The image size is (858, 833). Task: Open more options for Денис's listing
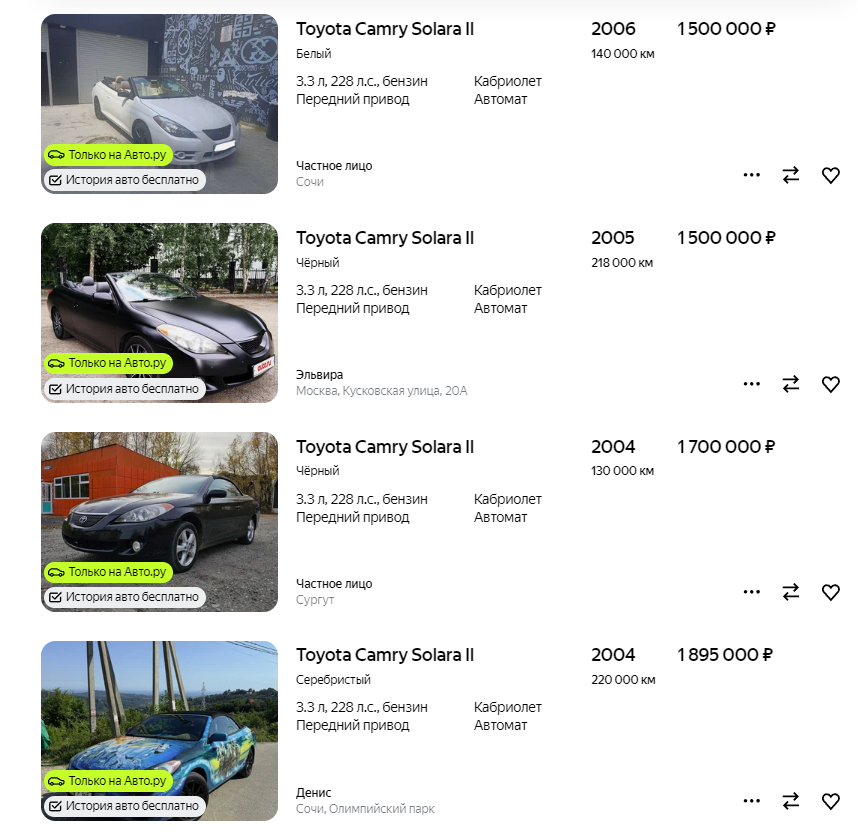752,801
